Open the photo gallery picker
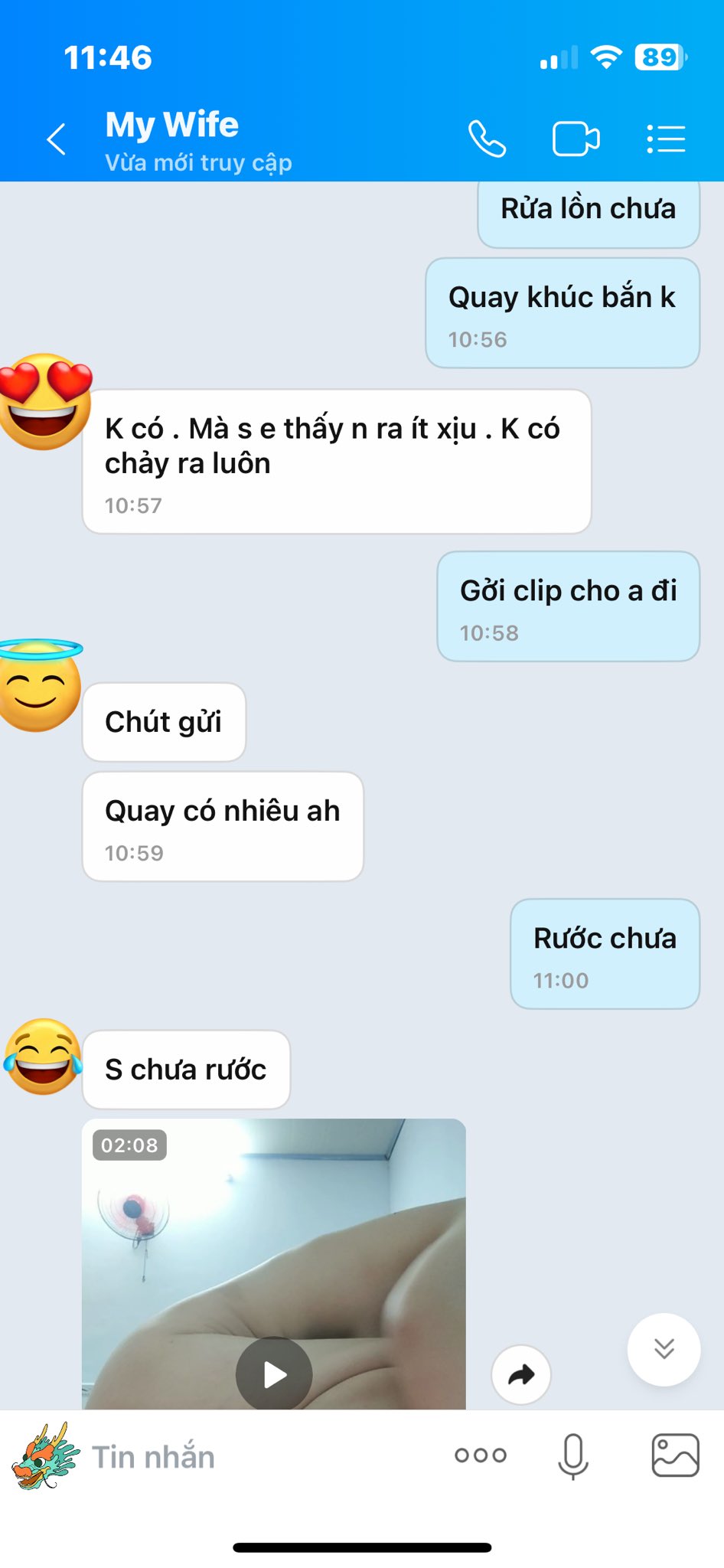Image resolution: width=724 pixels, height=1568 pixels. click(675, 1455)
